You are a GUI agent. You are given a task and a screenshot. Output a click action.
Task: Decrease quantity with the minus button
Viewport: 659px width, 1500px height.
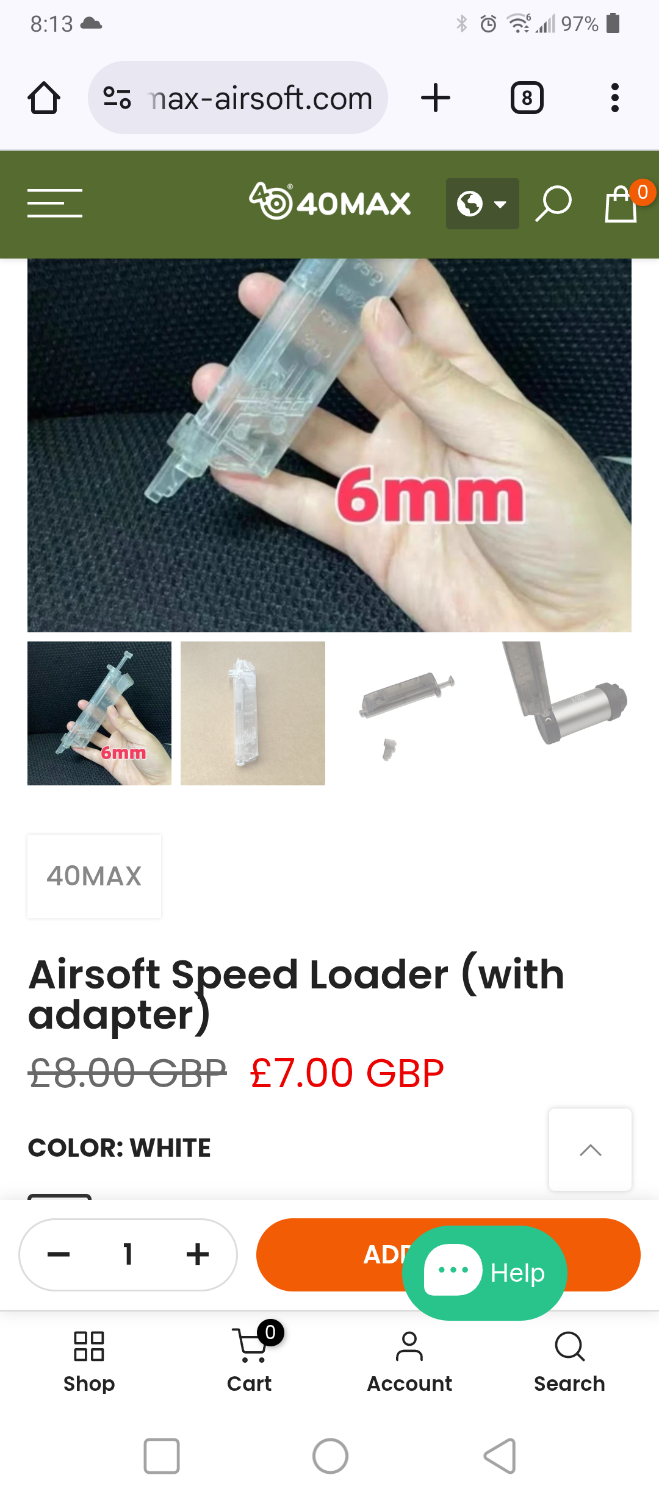[59, 1254]
